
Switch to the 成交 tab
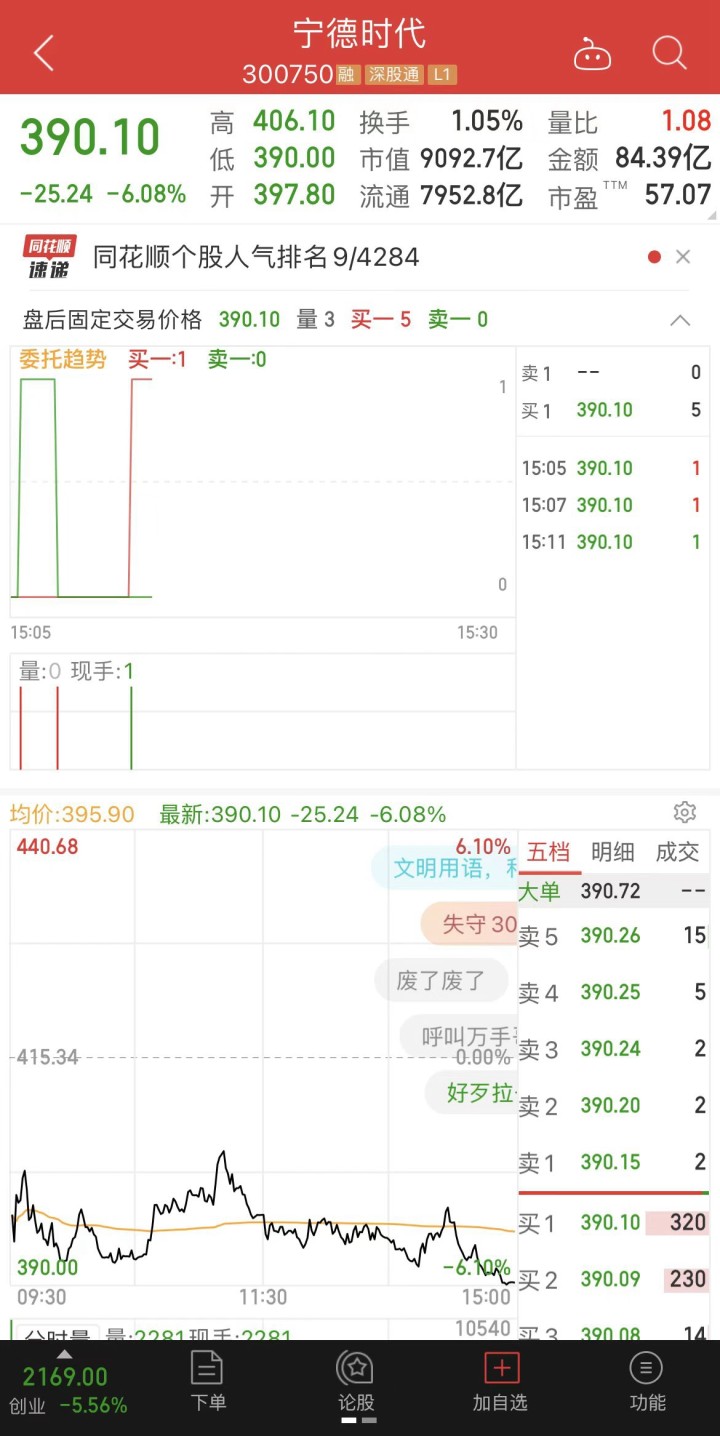[677, 852]
